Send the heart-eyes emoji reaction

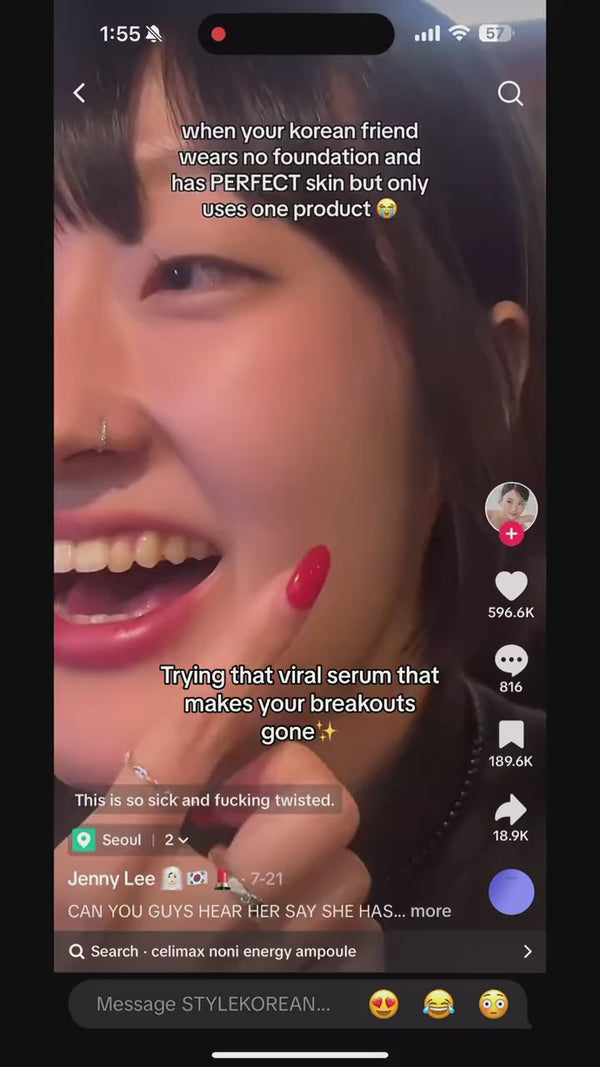(x=384, y=1004)
